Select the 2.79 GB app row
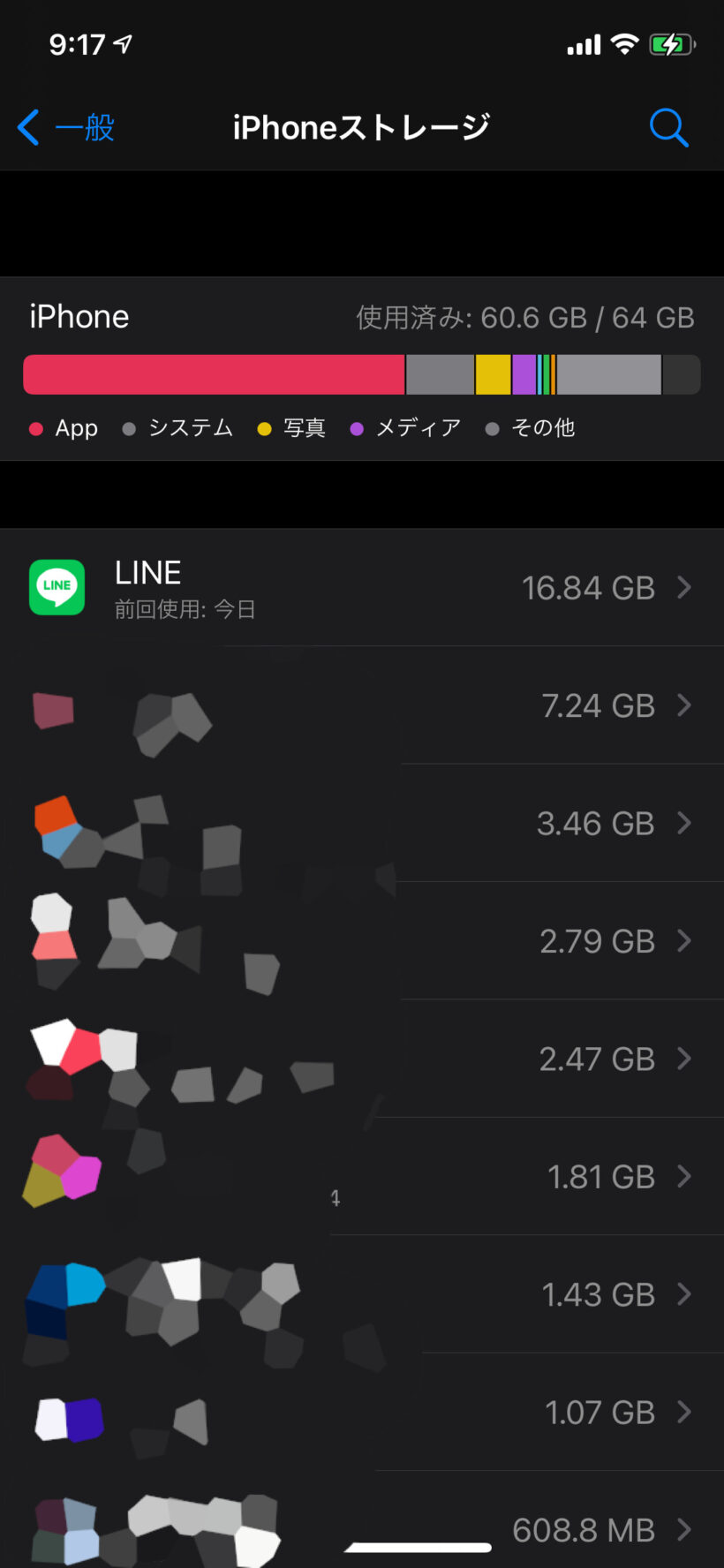 pos(362,940)
